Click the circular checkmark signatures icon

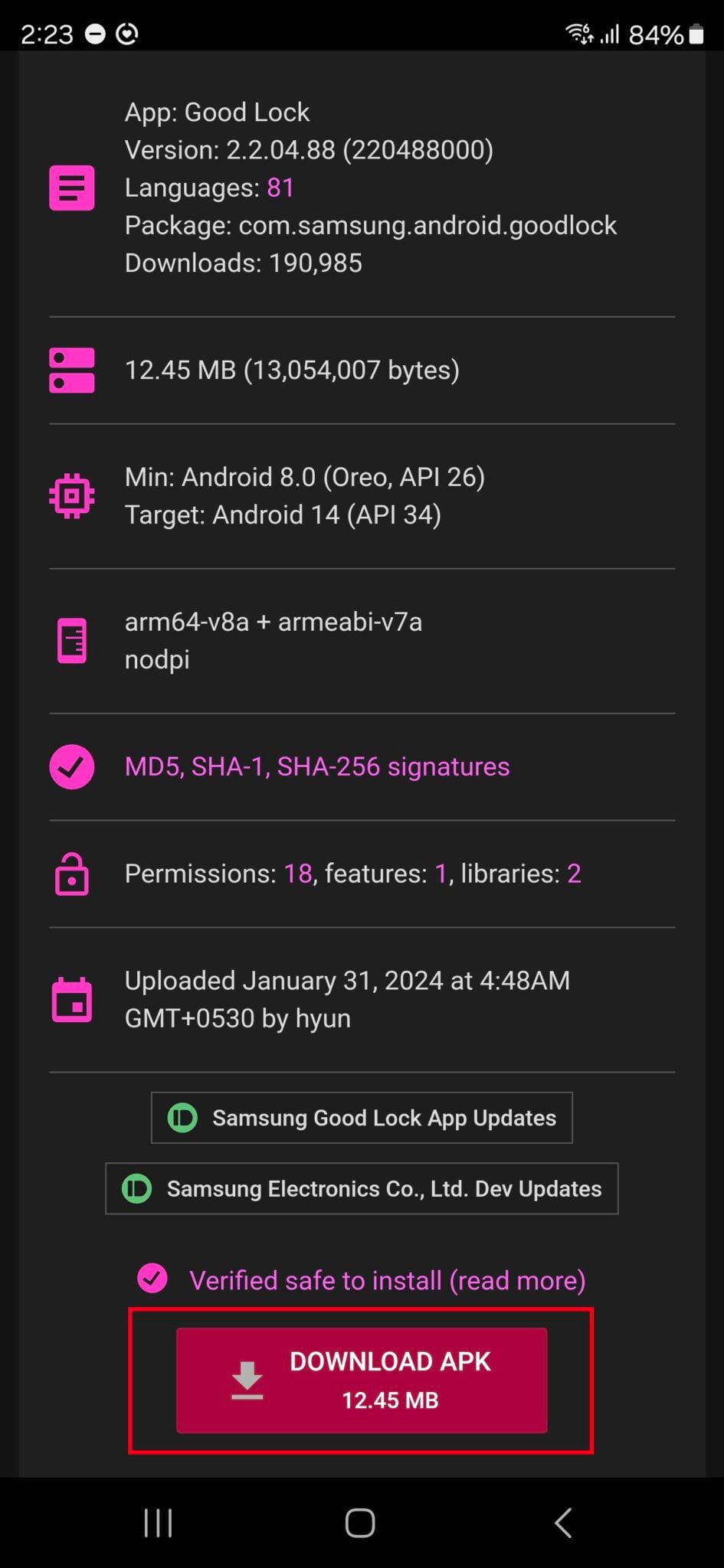coord(71,766)
